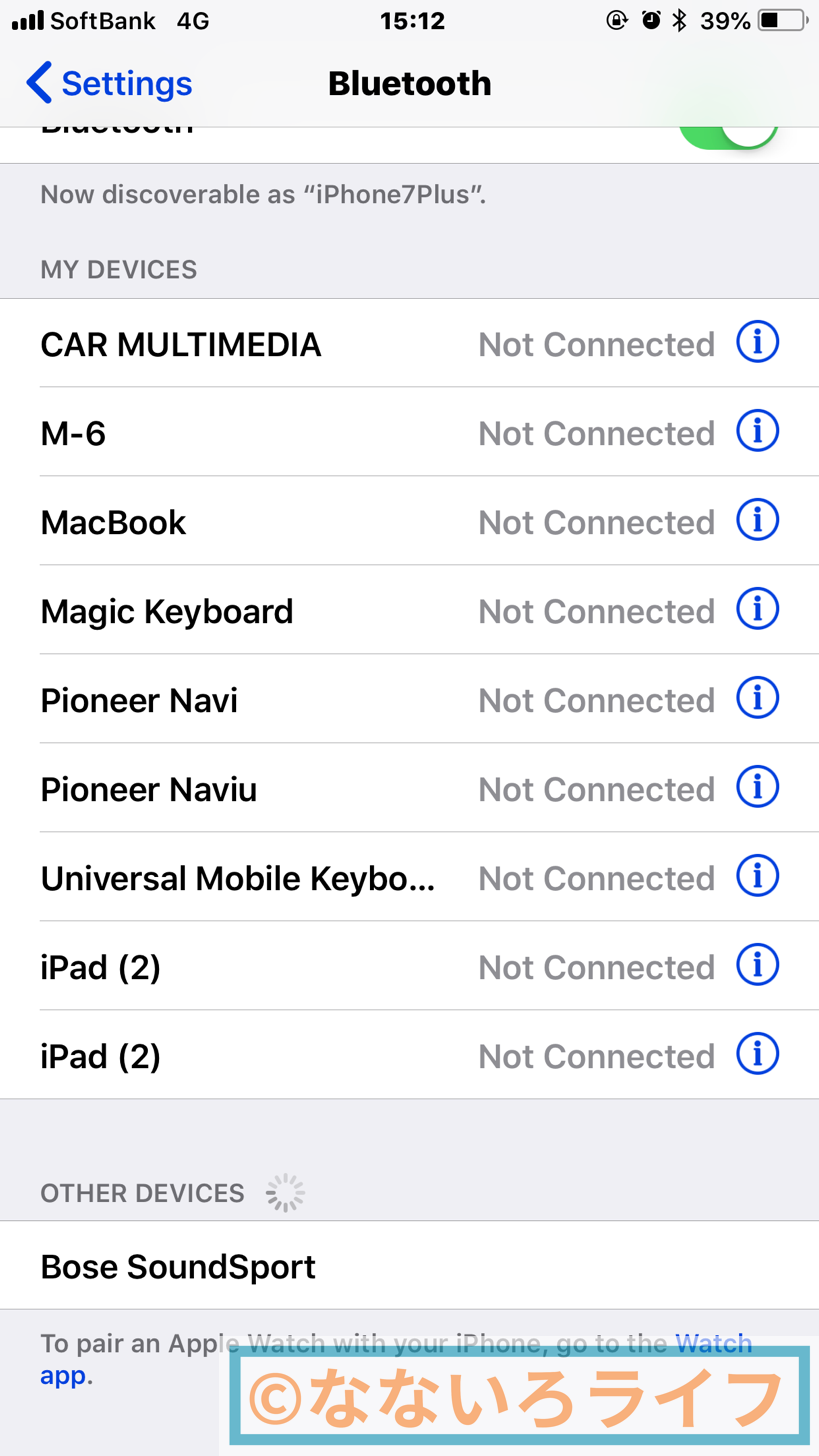
Task: View Universal Mobile Keyboard info
Action: 757,877
